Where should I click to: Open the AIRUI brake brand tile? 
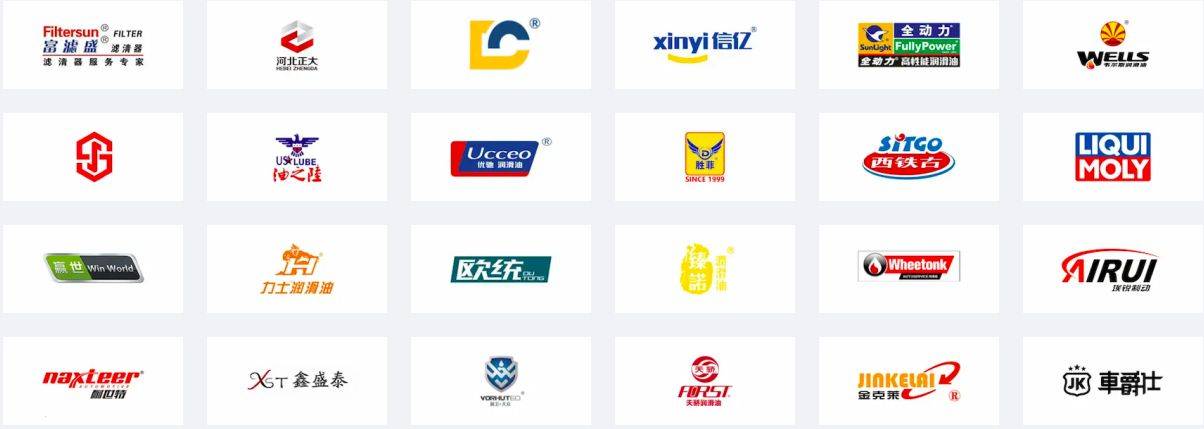(x=1113, y=268)
